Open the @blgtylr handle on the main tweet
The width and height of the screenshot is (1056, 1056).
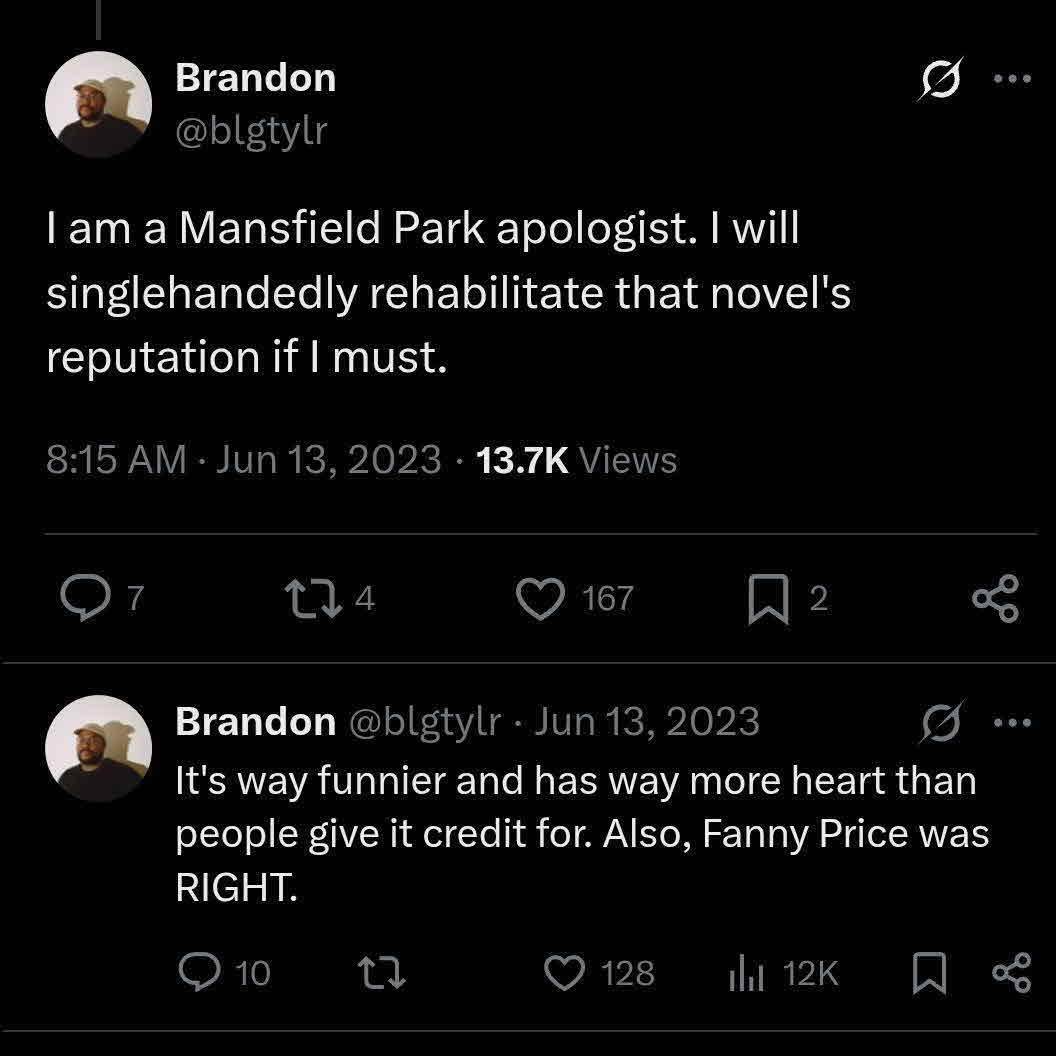pos(251,131)
